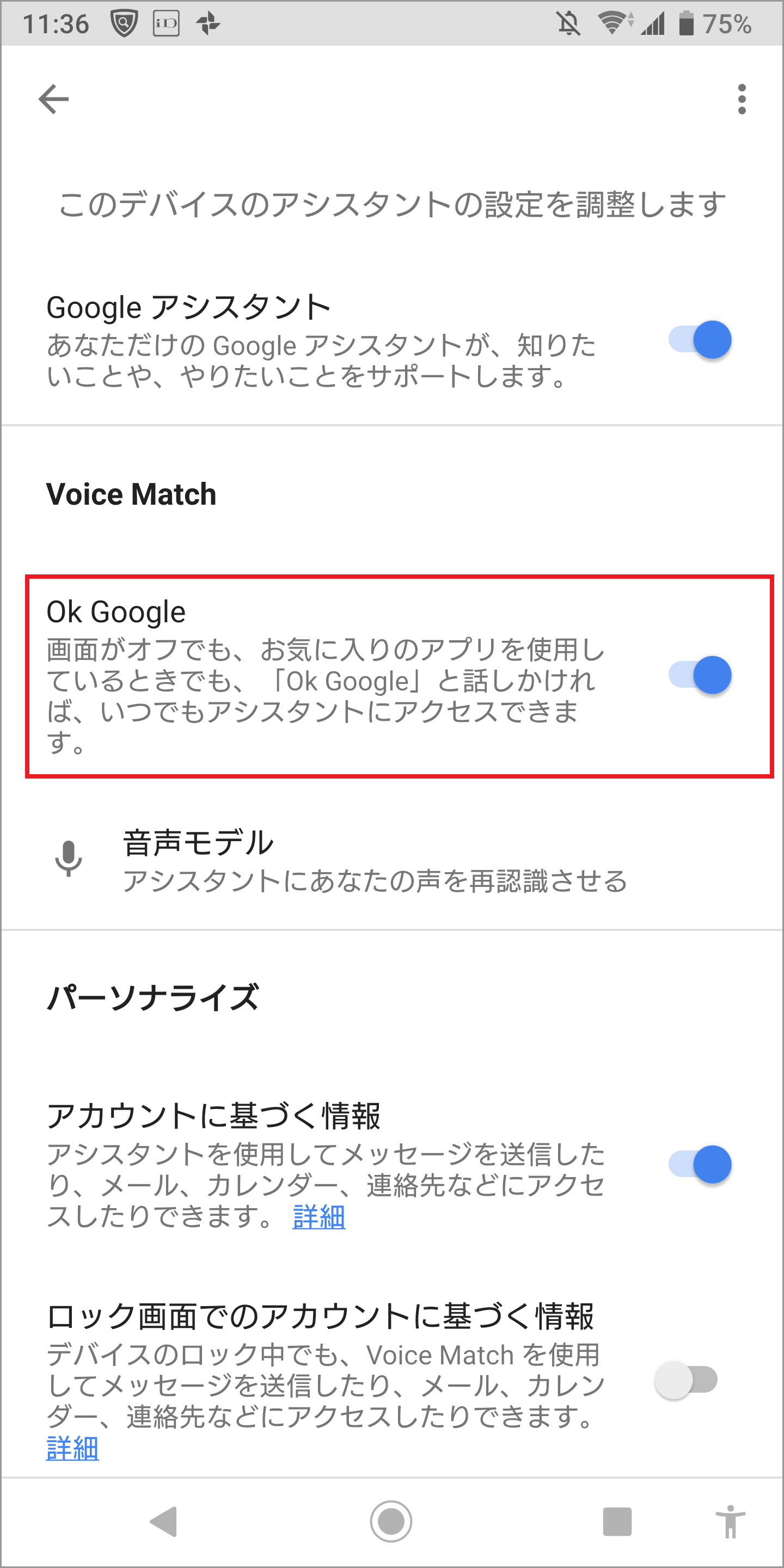This screenshot has height=1568, width=784.
Task: Tap the accessibility button in the navigation bar
Action: coord(731,1522)
